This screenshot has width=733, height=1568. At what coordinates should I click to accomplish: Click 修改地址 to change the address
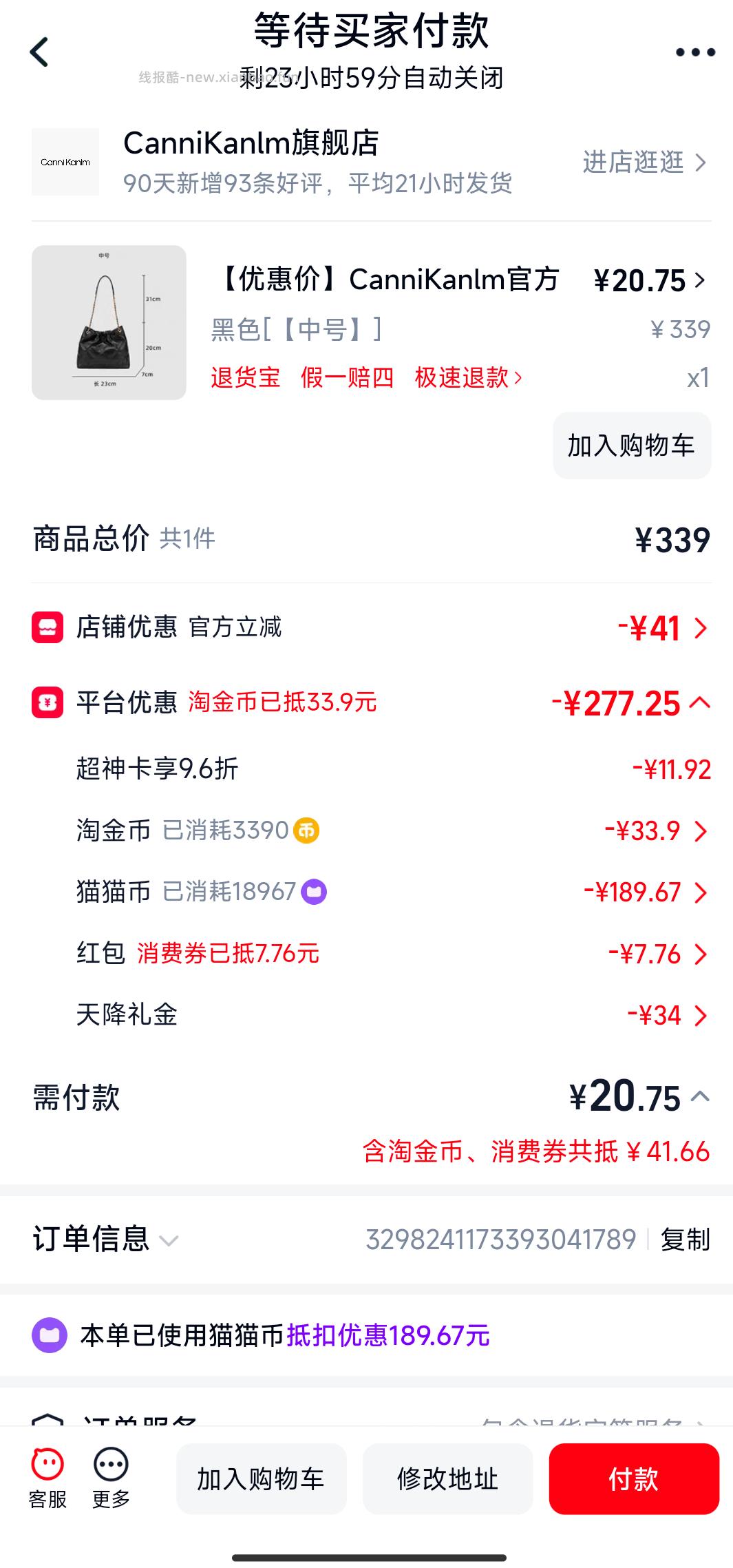[447, 1478]
